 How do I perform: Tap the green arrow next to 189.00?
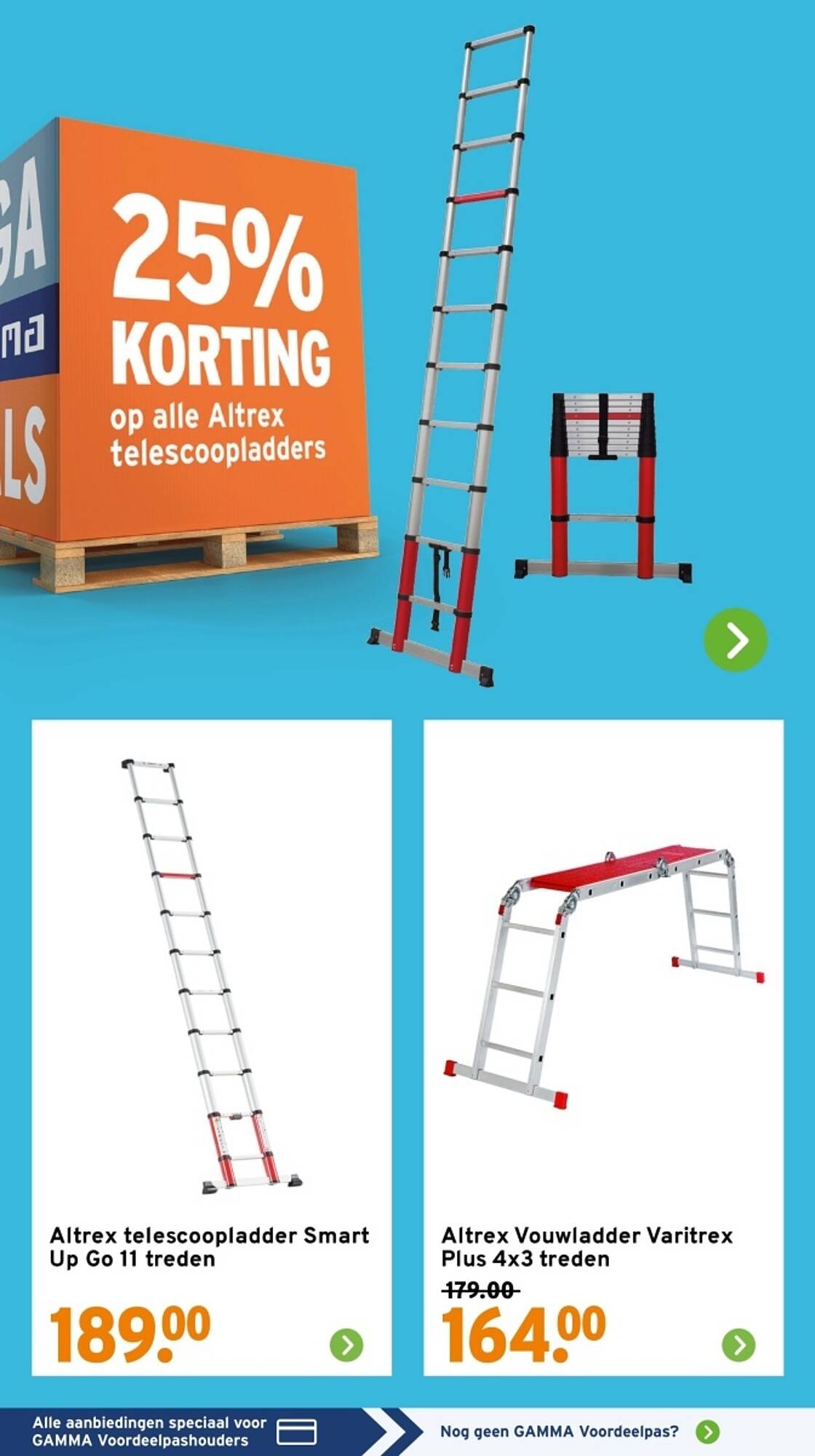tap(346, 1345)
